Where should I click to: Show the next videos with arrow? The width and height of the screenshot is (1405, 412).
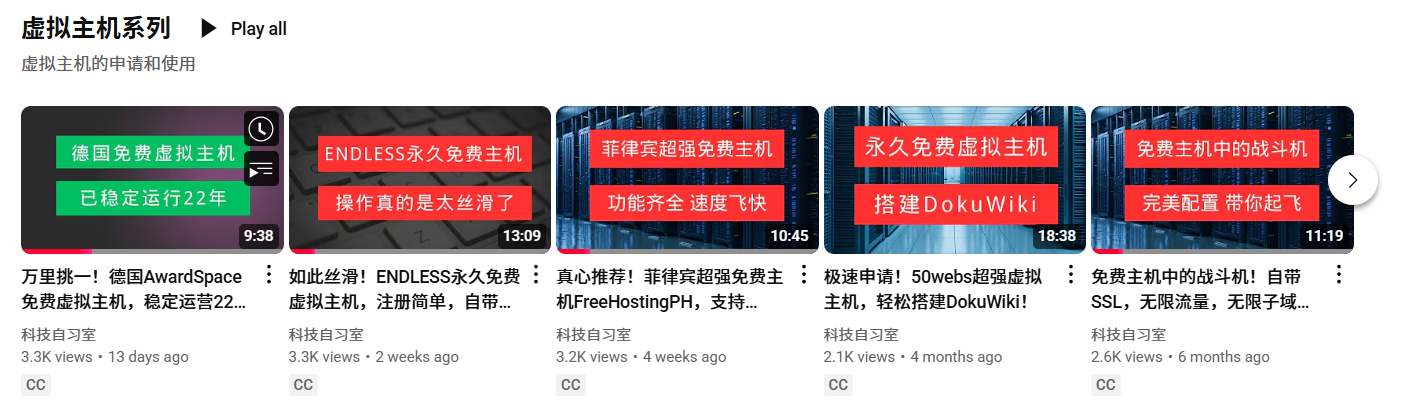point(1353,180)
